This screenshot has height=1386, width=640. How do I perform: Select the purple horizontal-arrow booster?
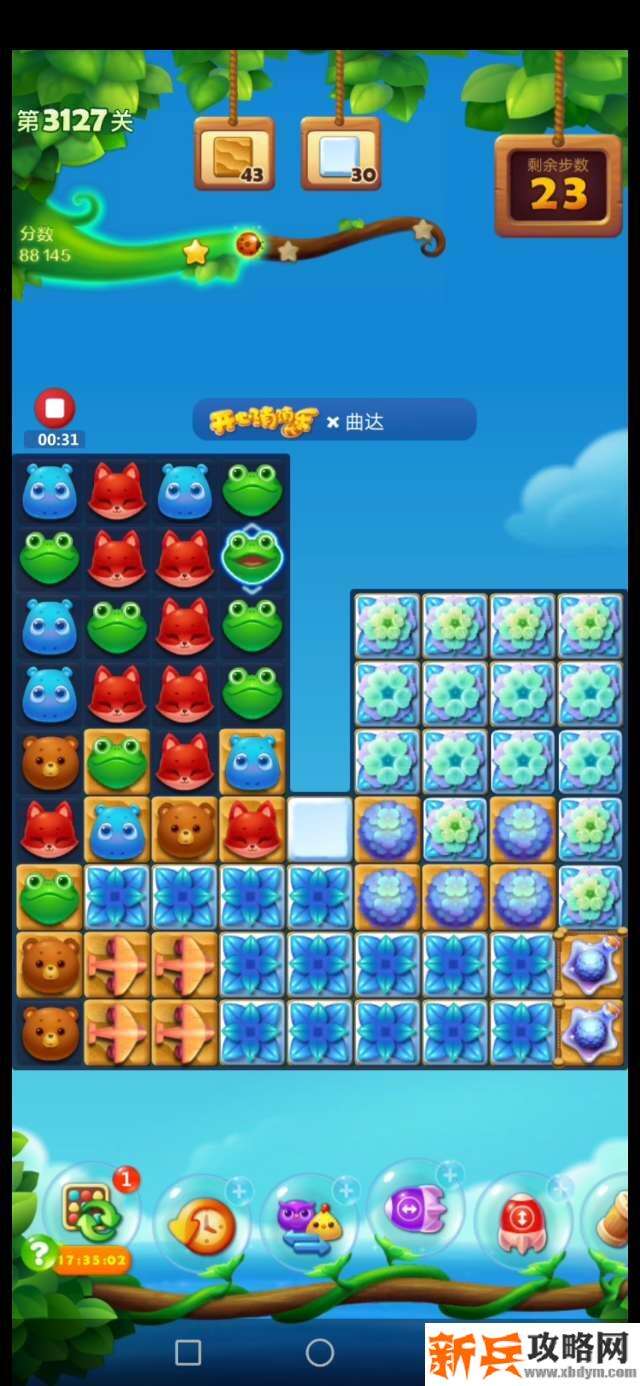414,1210
